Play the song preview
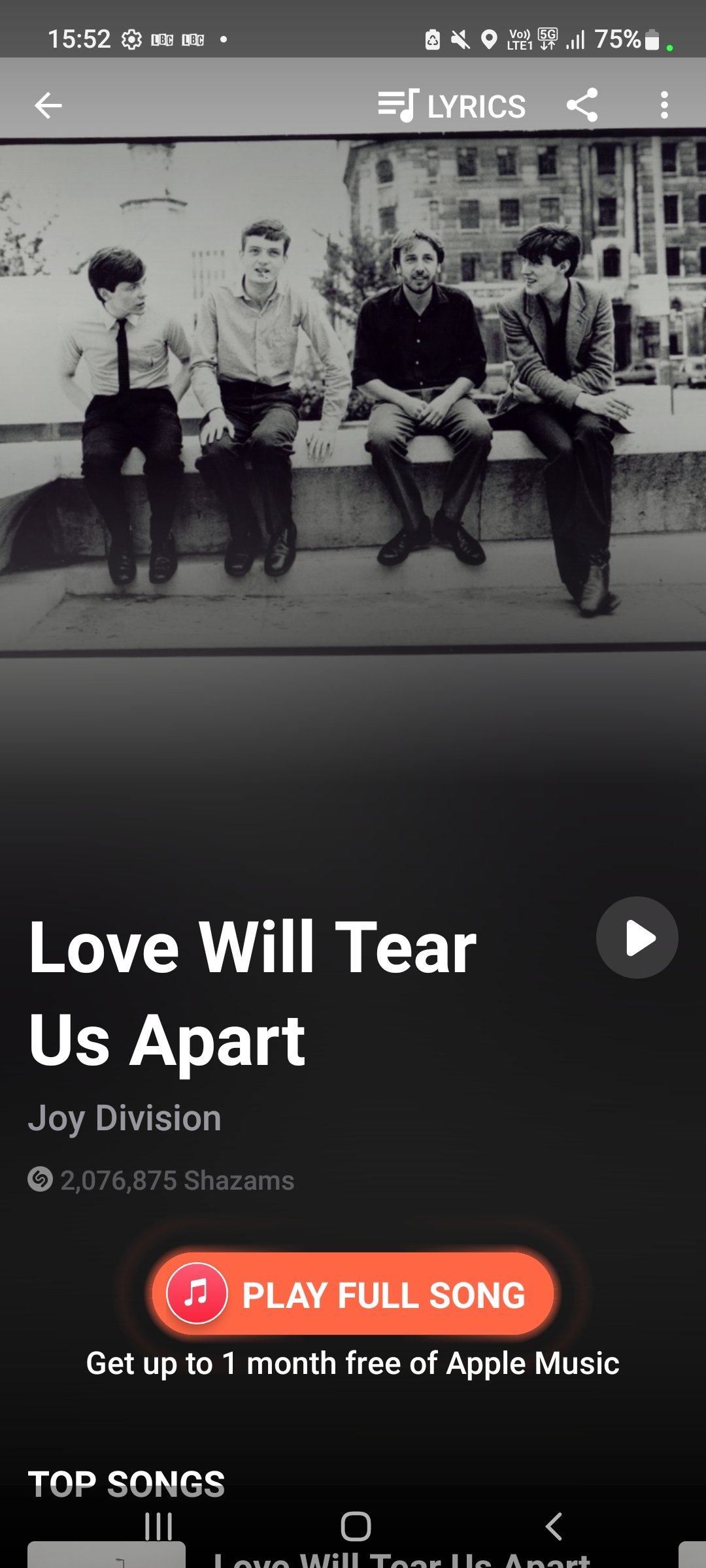The width and height of the screenshot is (706, 1568). coord(637,938)
